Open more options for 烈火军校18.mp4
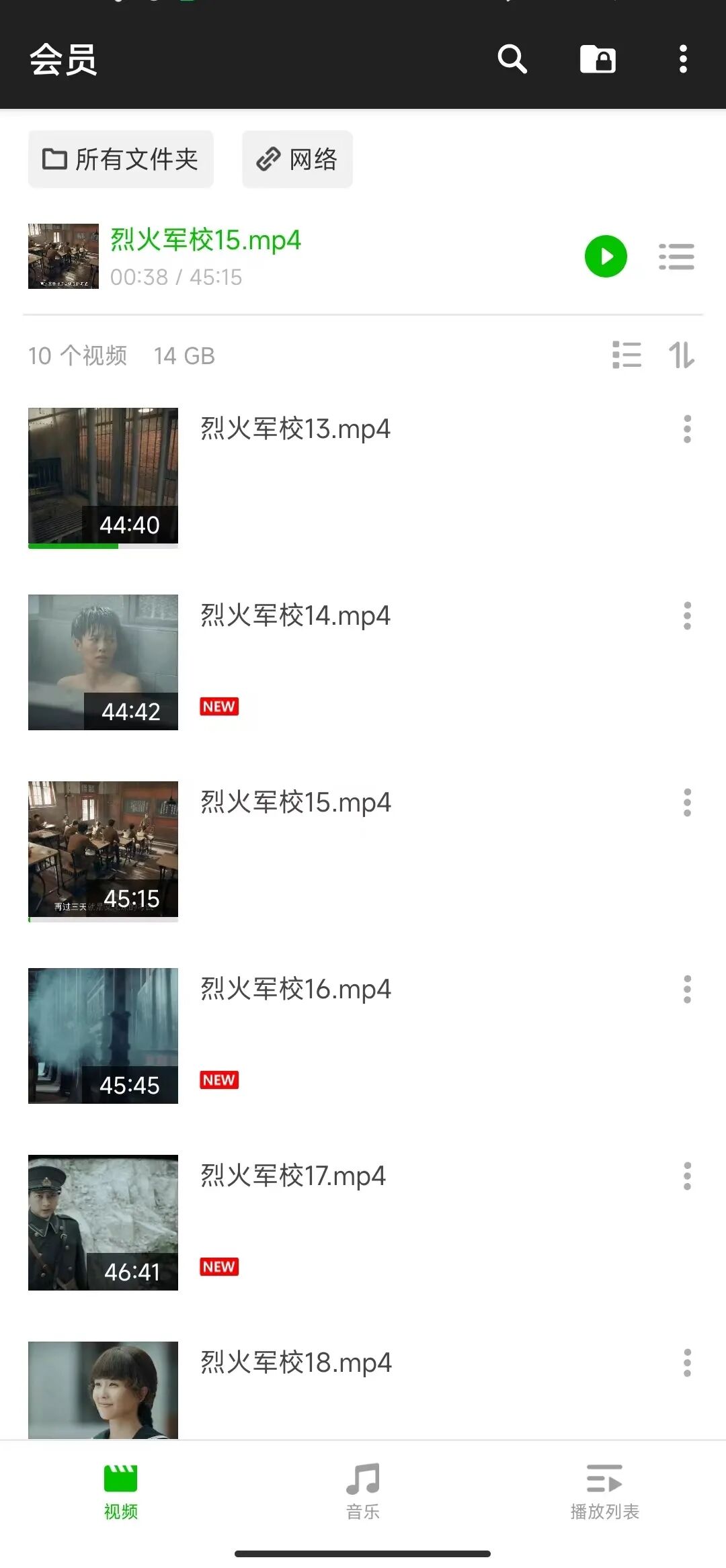 tap(687, 1362)
